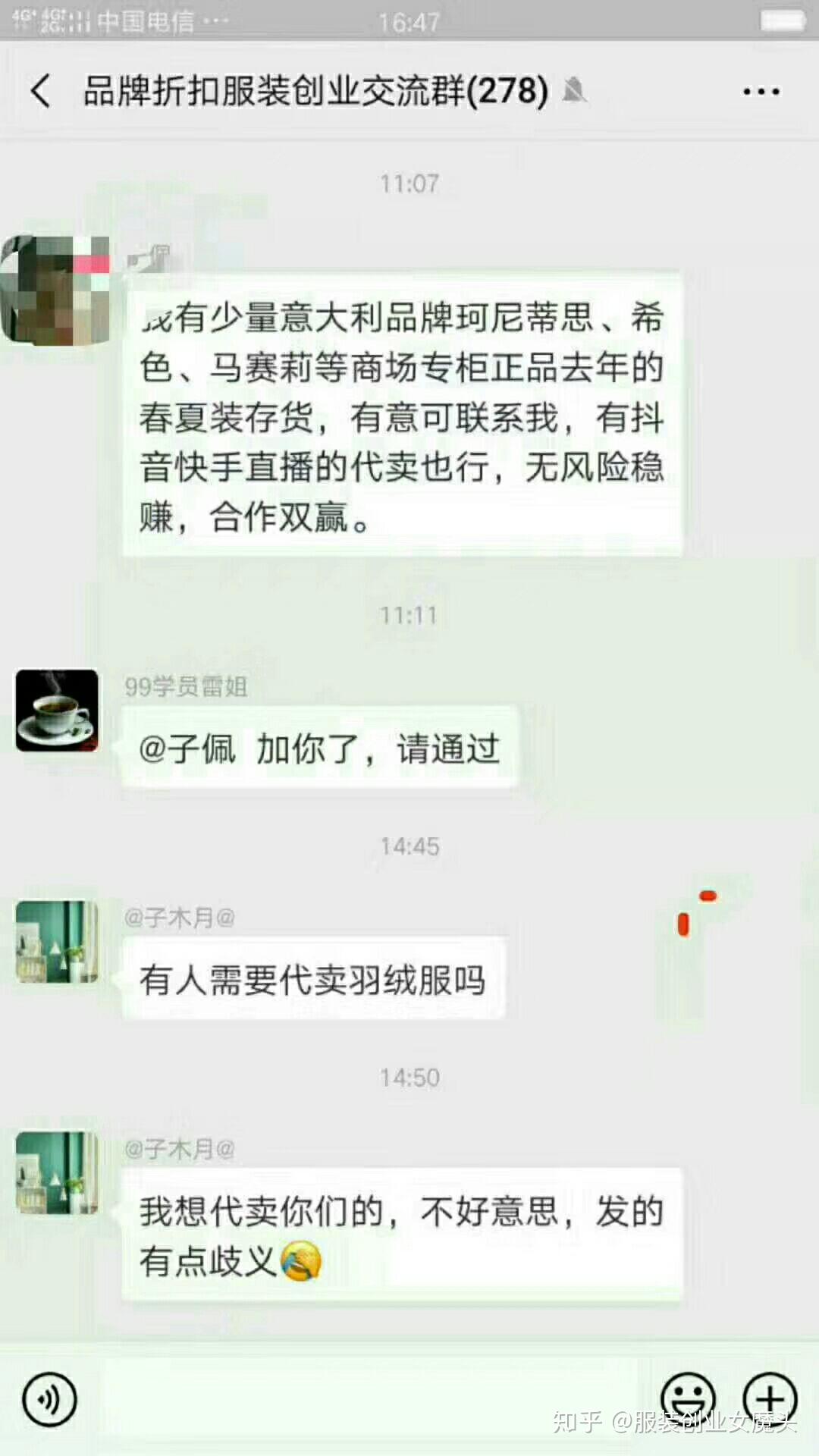Image resolution: width=819 pixels, height=1456 pixels.
Task: Open the emoji picker
Action: tap(688, 1398)
